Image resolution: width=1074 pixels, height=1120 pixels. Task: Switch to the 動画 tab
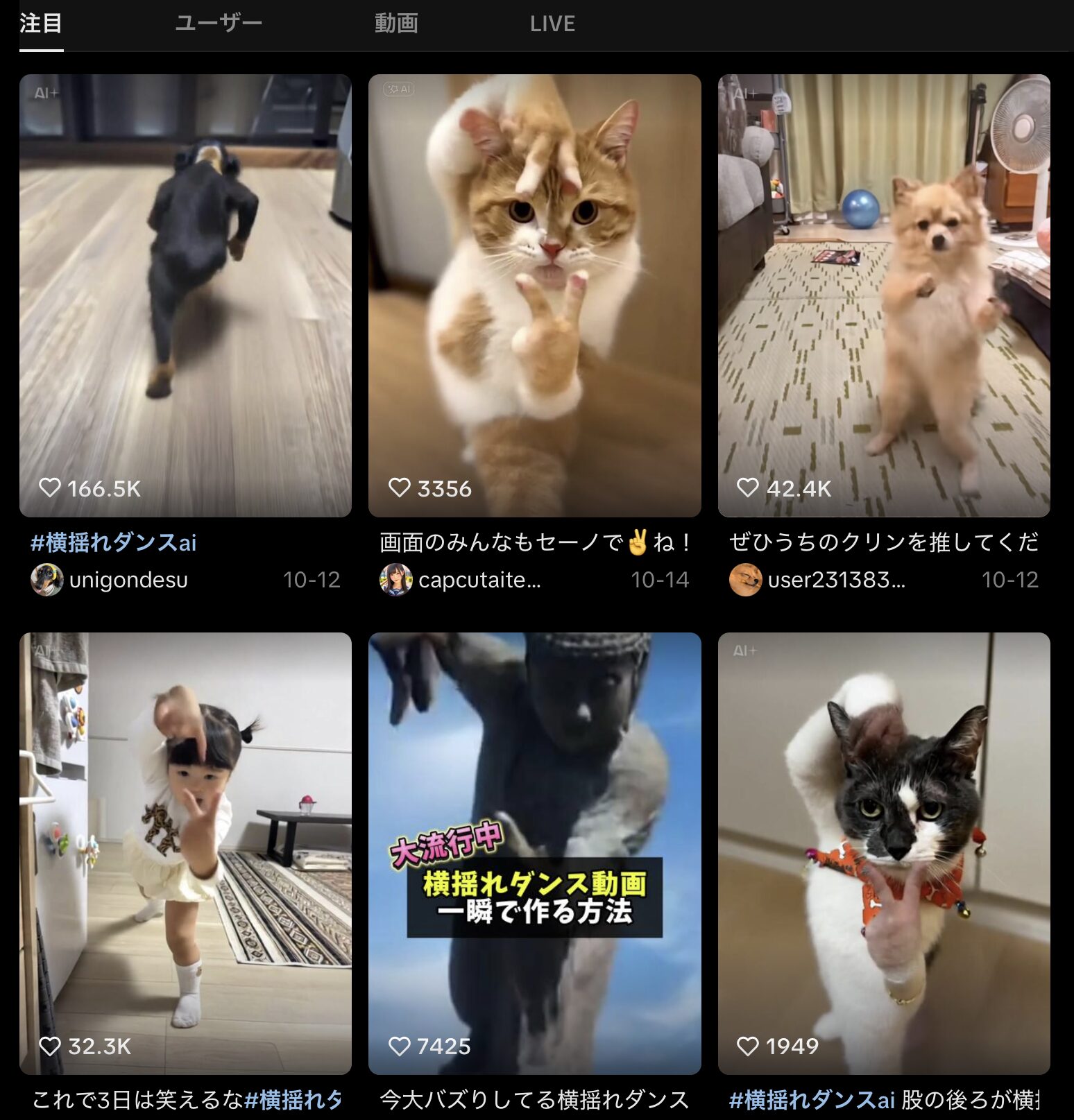[x=396, y=24]
